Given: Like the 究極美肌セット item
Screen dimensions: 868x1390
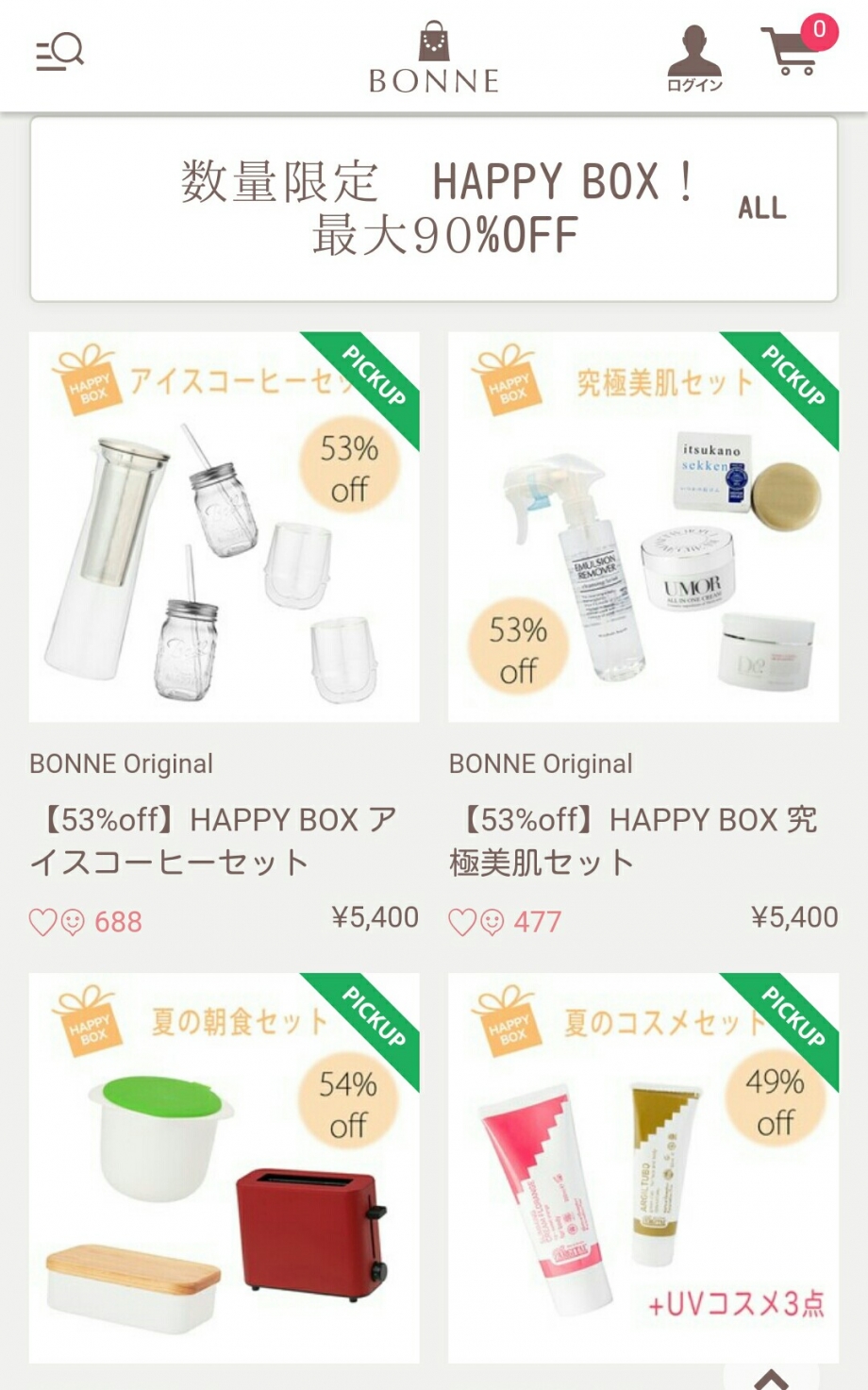Looking at the screenshot, I should [x=462, y=922].
